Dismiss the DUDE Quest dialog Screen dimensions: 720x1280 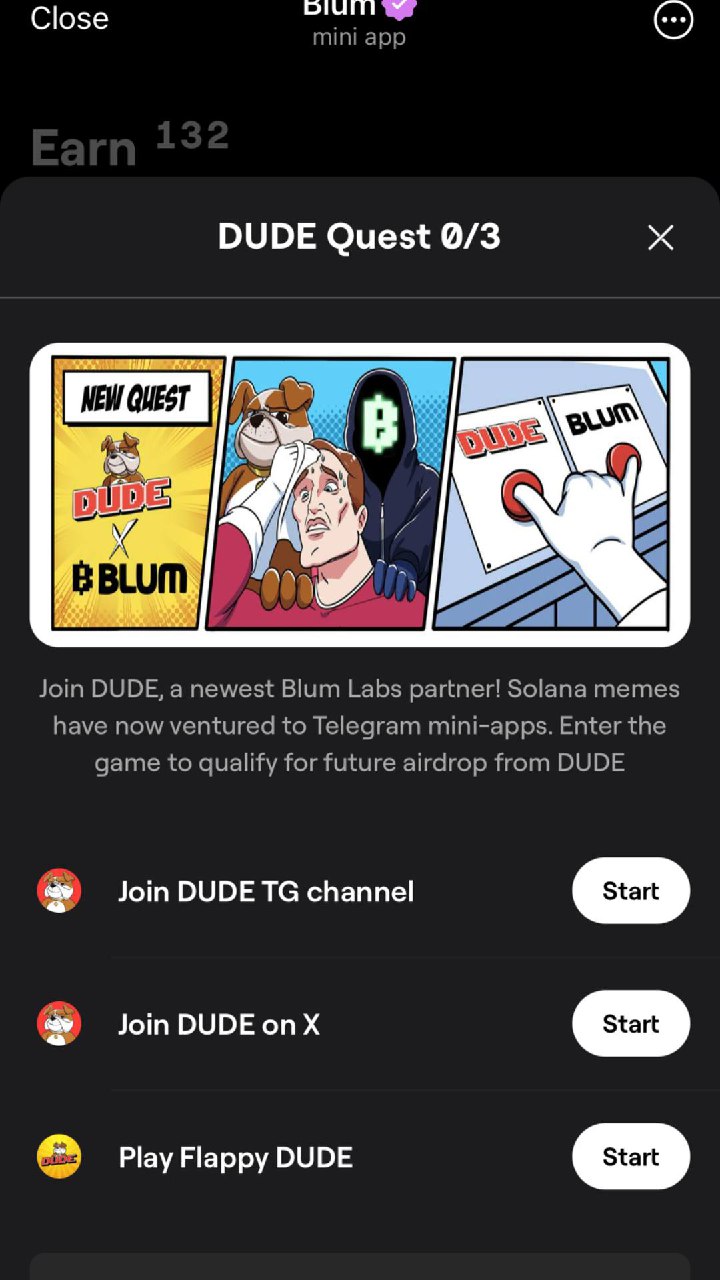(x=660, y=237)
